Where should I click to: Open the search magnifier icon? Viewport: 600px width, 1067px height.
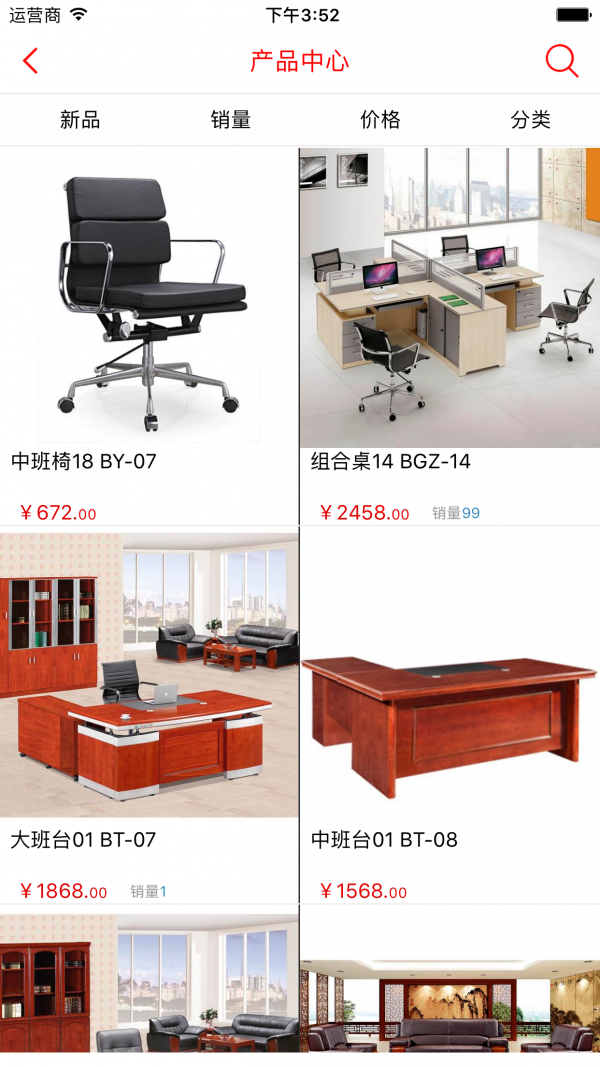pyautogui.click(x=561, y=61)
